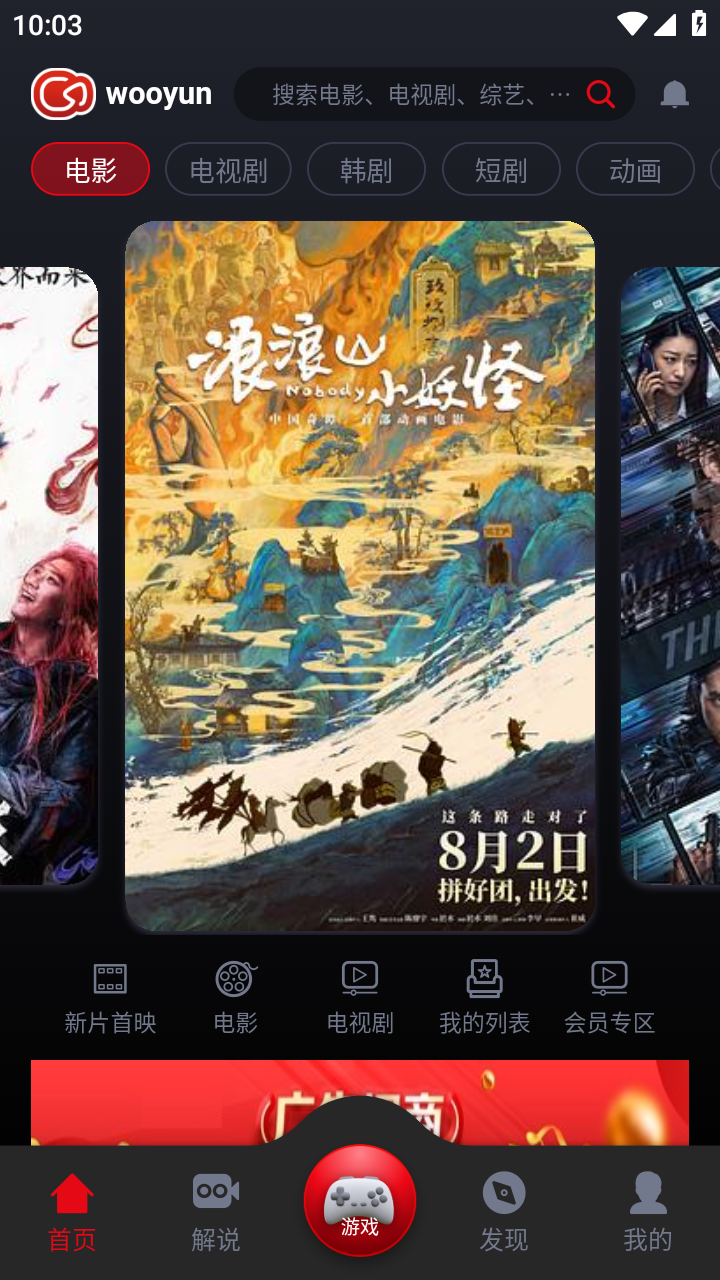Select the 电影 category chip
Viewport: 720px width, 1280px height.
(x=90, y=169)
